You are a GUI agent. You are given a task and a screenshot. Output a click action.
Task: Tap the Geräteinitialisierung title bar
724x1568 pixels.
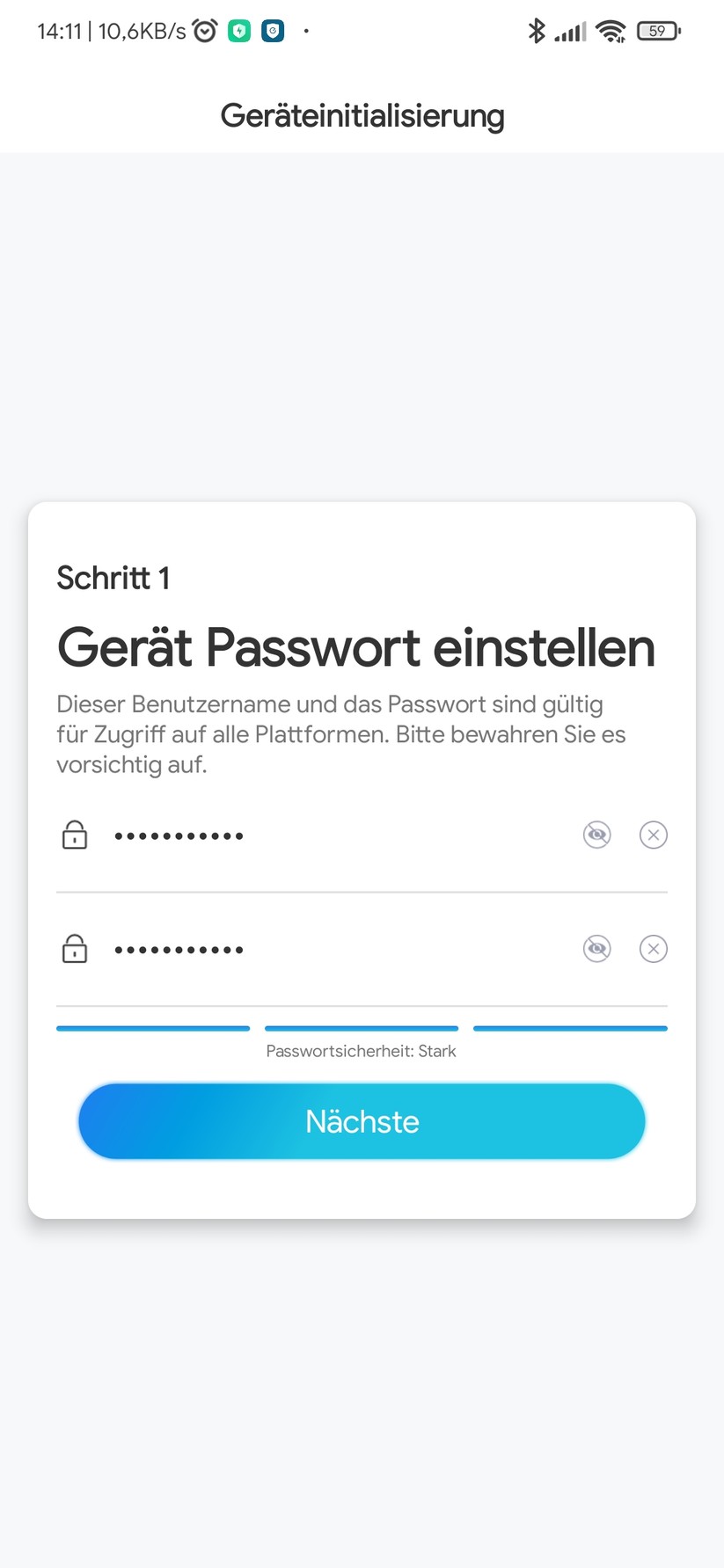click(362, 115)
